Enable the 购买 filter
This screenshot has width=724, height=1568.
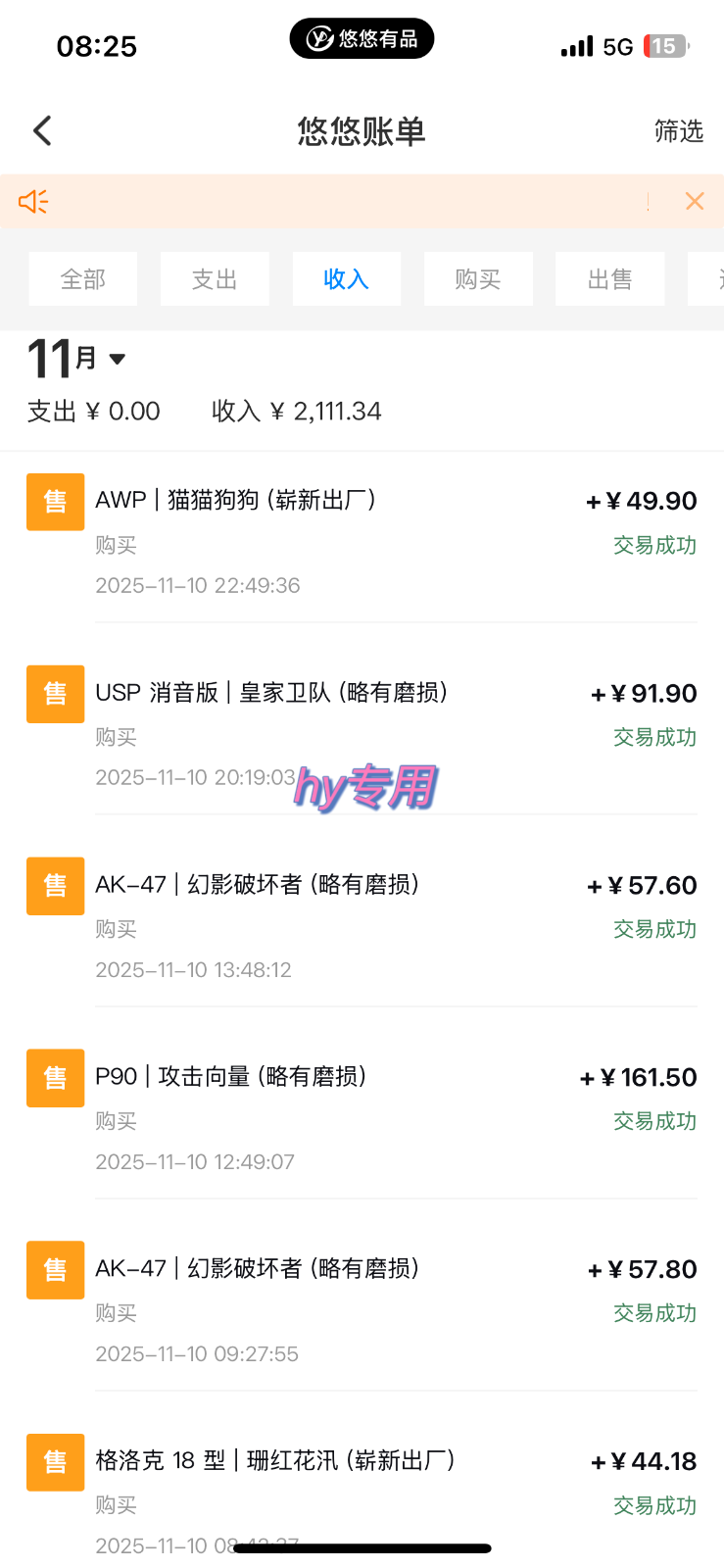[x=478, y=278]
